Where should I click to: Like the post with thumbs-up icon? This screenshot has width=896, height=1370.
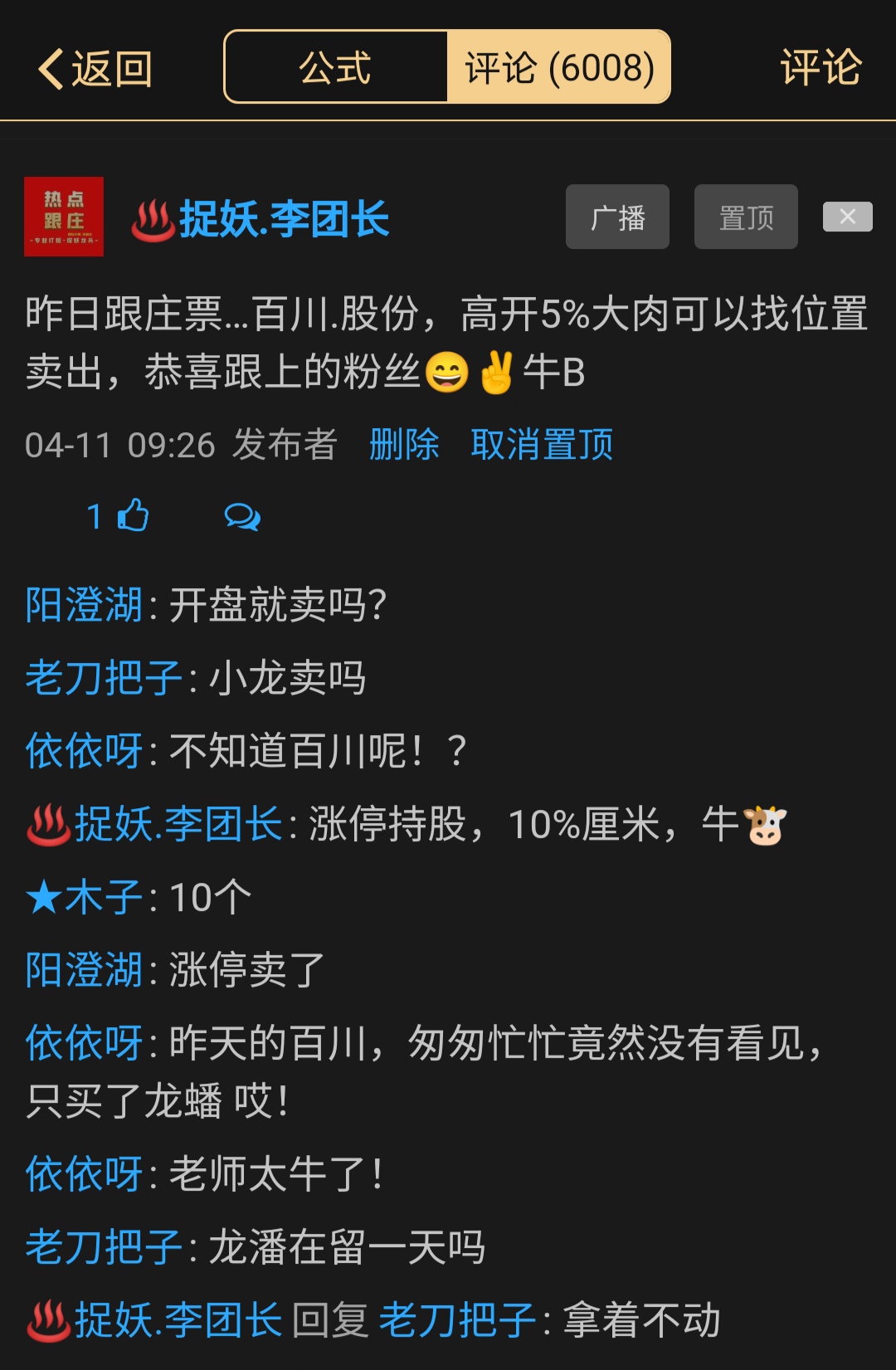point(131,516)
